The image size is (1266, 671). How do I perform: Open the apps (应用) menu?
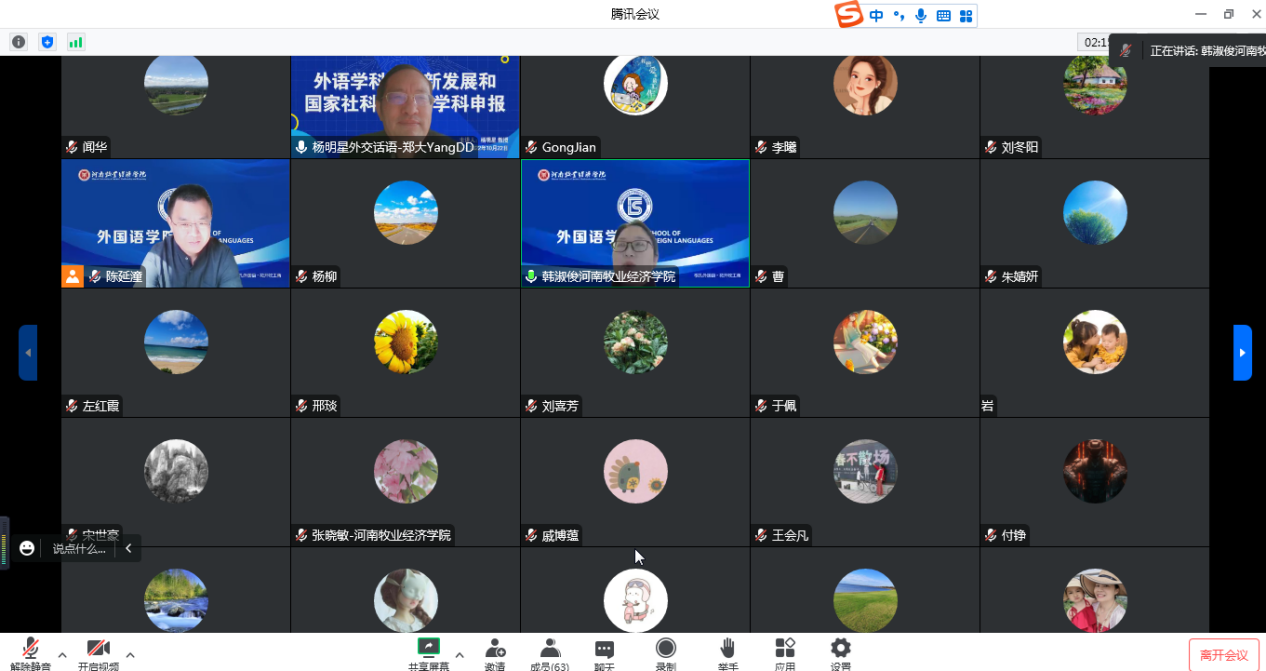coord(785,652)
